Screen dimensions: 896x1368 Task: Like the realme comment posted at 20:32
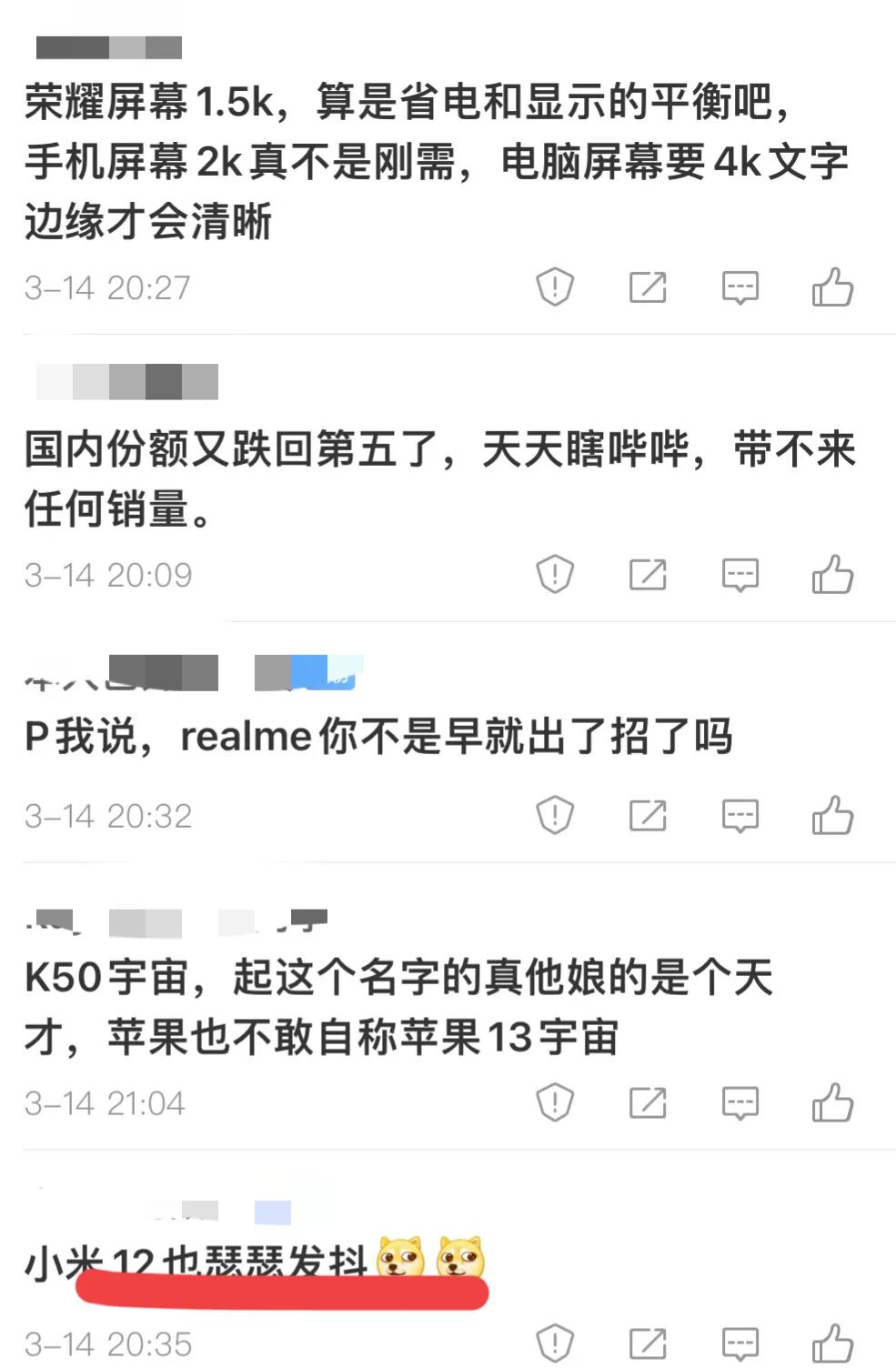833,816
